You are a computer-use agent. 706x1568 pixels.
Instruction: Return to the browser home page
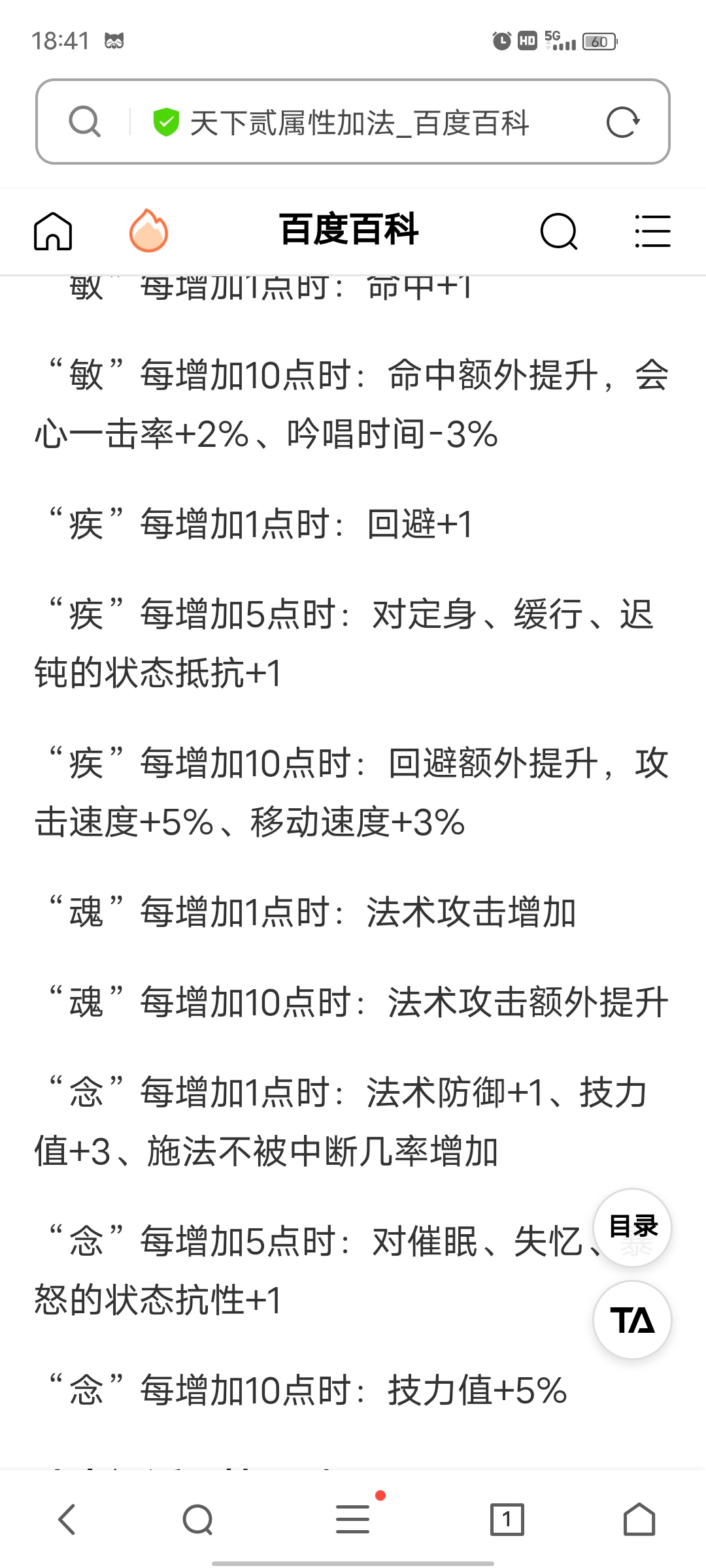pos(639,1519)
